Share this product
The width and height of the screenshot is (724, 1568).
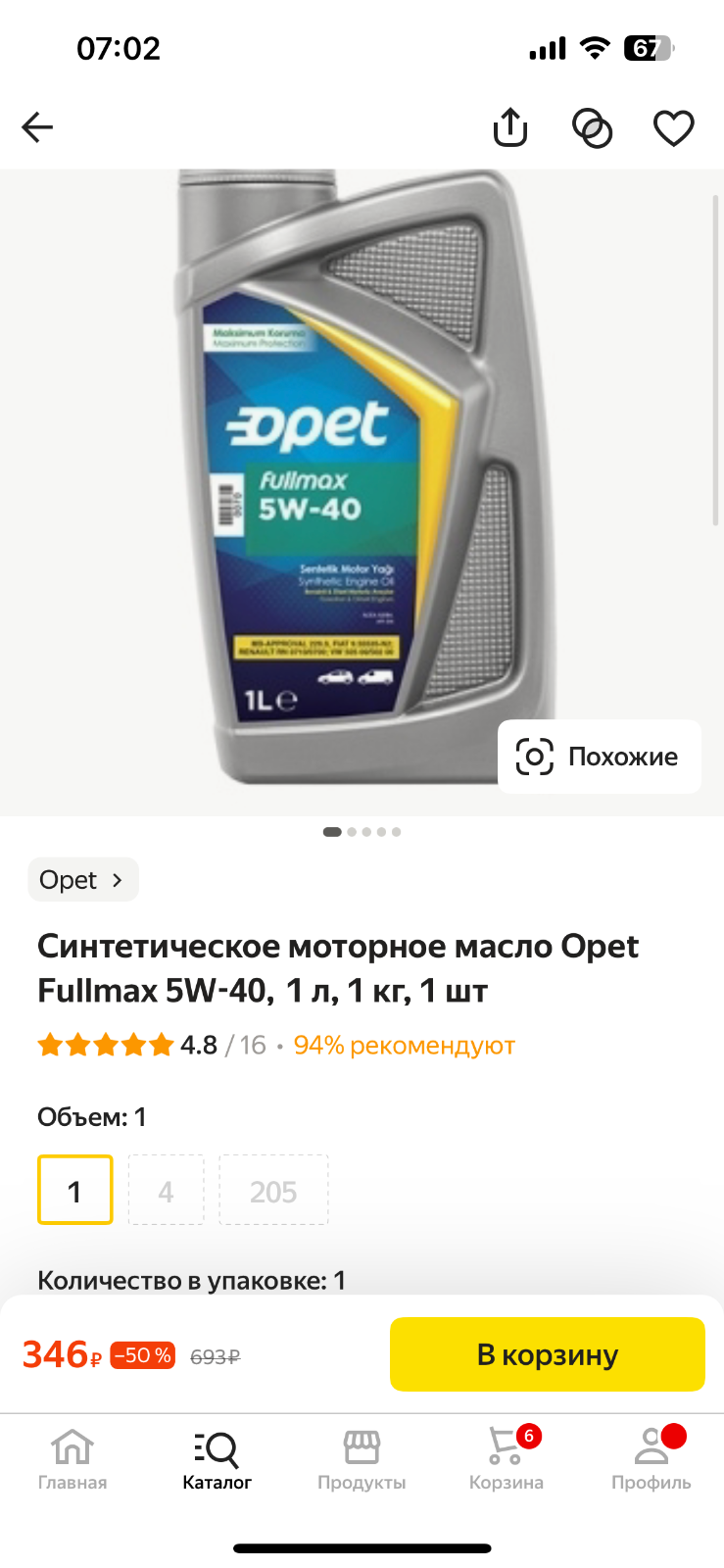[510, 127]
